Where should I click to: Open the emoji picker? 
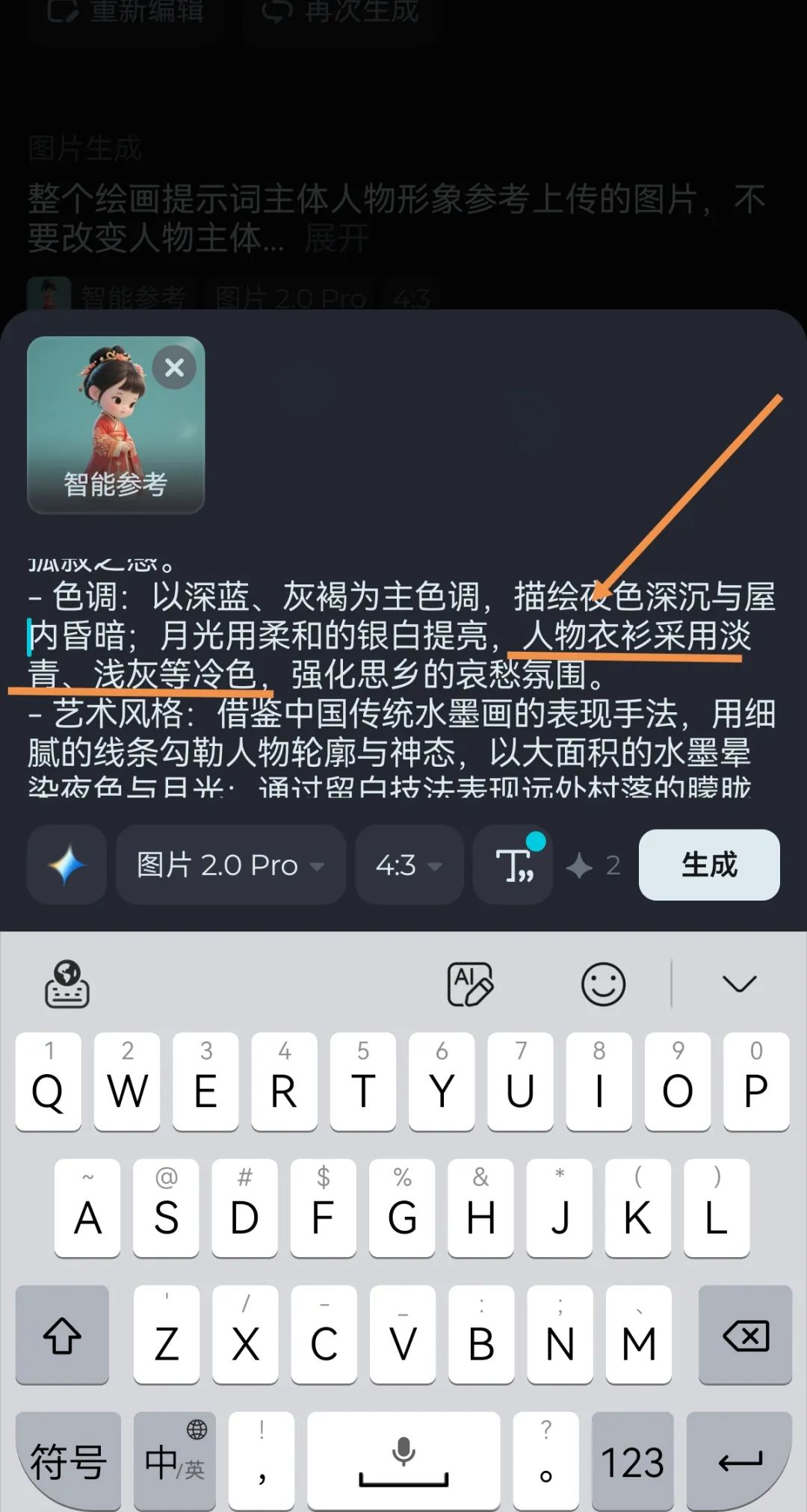click(603, 984)
